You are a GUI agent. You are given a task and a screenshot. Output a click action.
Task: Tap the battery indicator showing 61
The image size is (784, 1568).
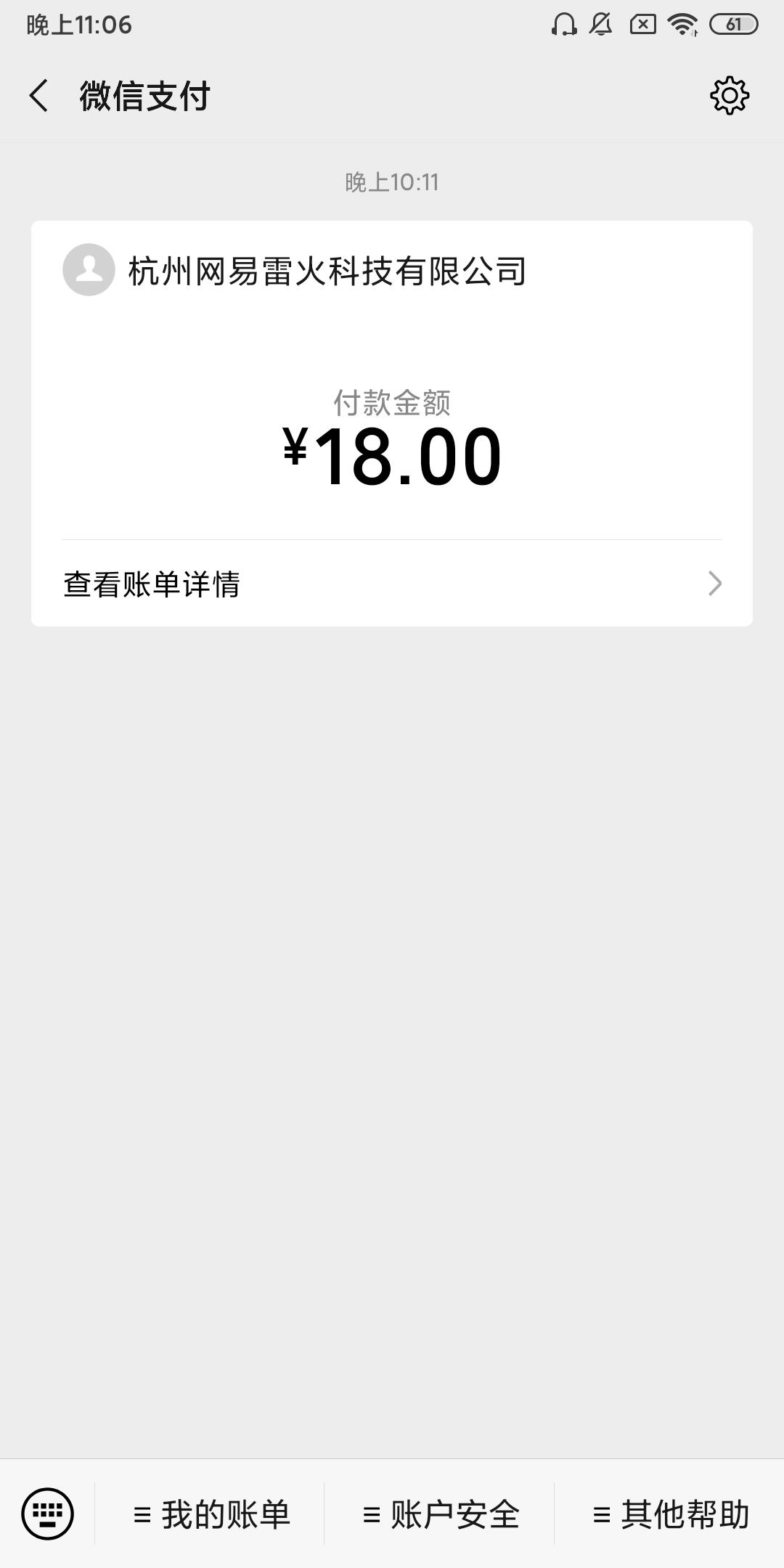(x=733, y=24)
